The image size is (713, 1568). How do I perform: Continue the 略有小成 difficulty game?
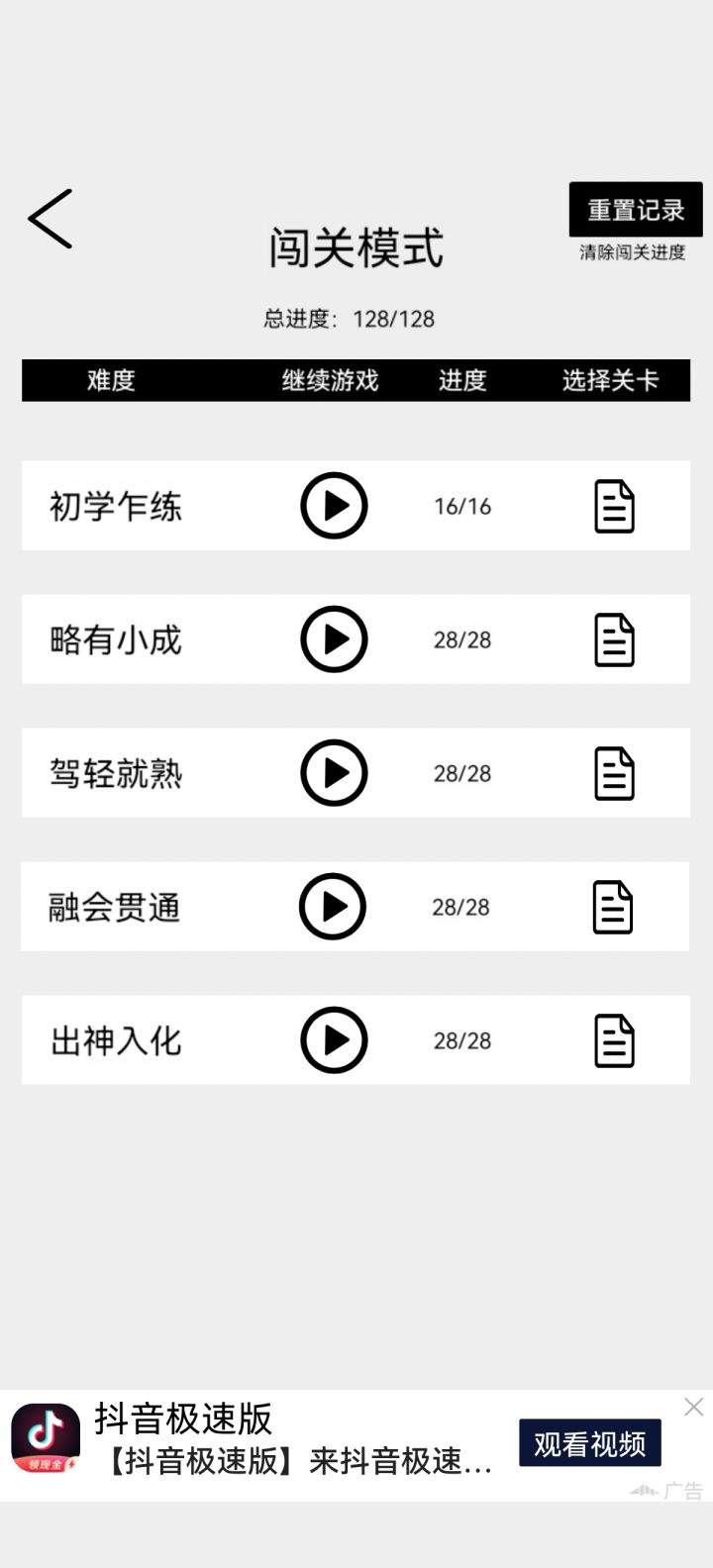pyautogui.click(x=334, y=639)
